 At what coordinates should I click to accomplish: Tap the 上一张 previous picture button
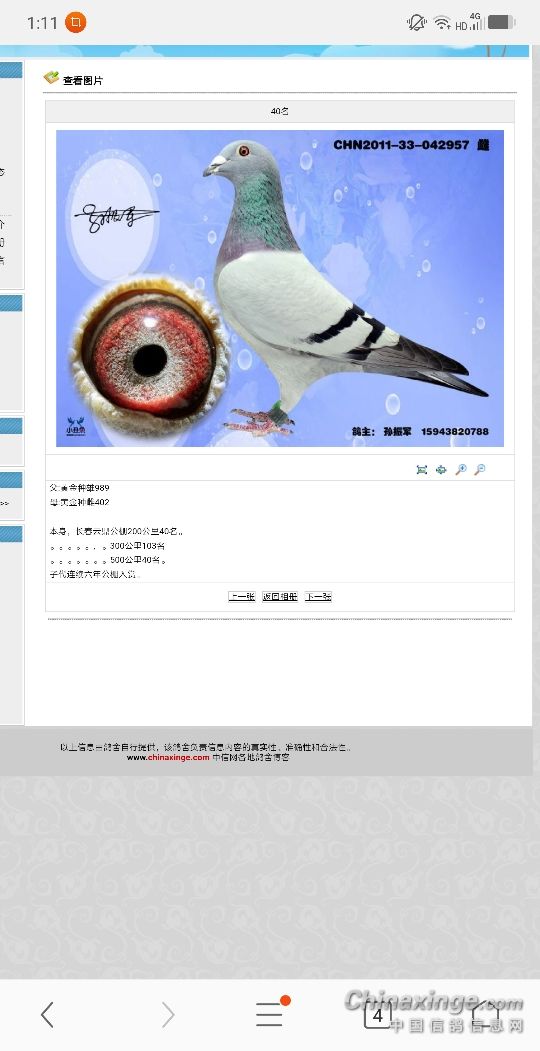pos(241,597)
